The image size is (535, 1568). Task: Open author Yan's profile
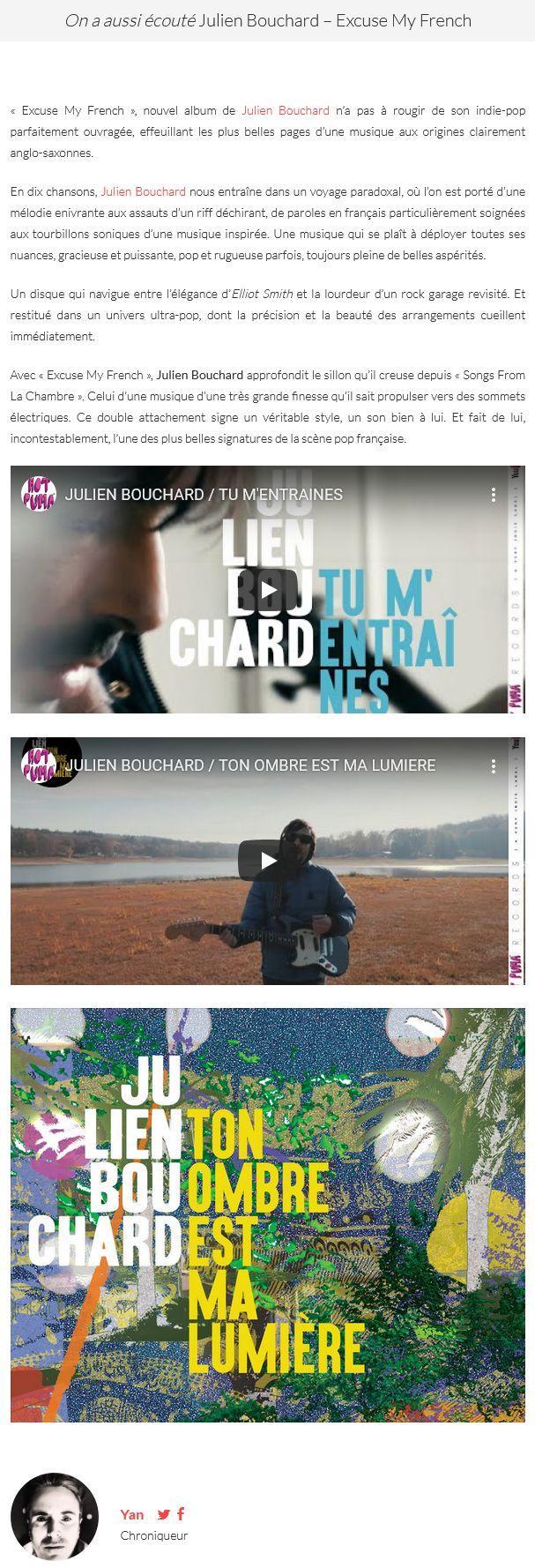(x=131, y=1514)
